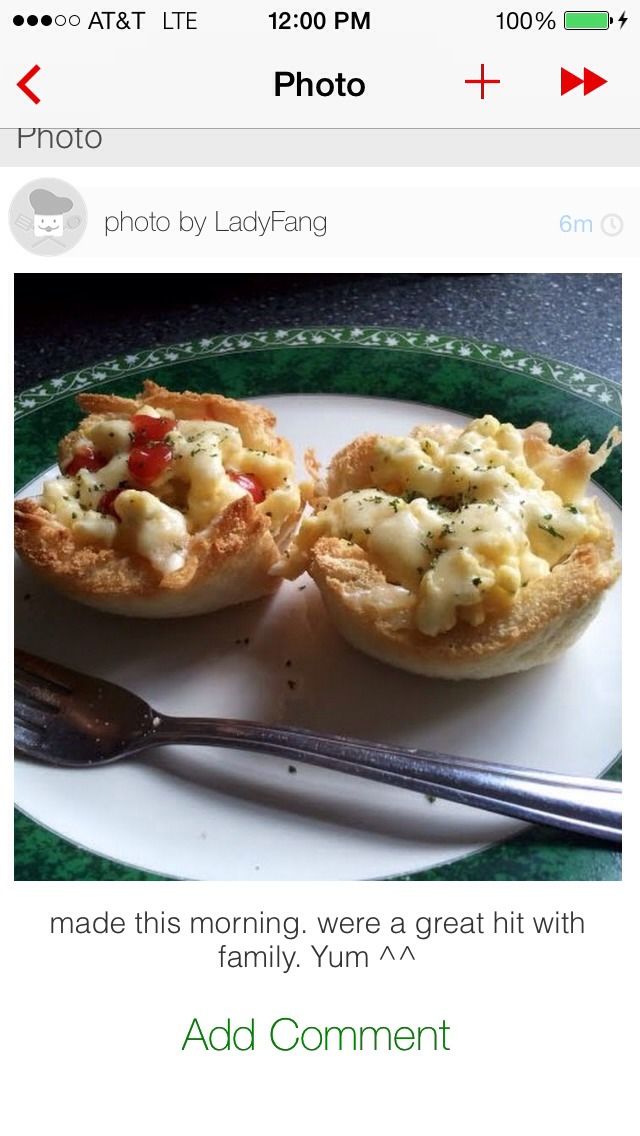Screen dimensions: 640x1136
Task: Add a comment to this photo
Action: coord(316,1034)
